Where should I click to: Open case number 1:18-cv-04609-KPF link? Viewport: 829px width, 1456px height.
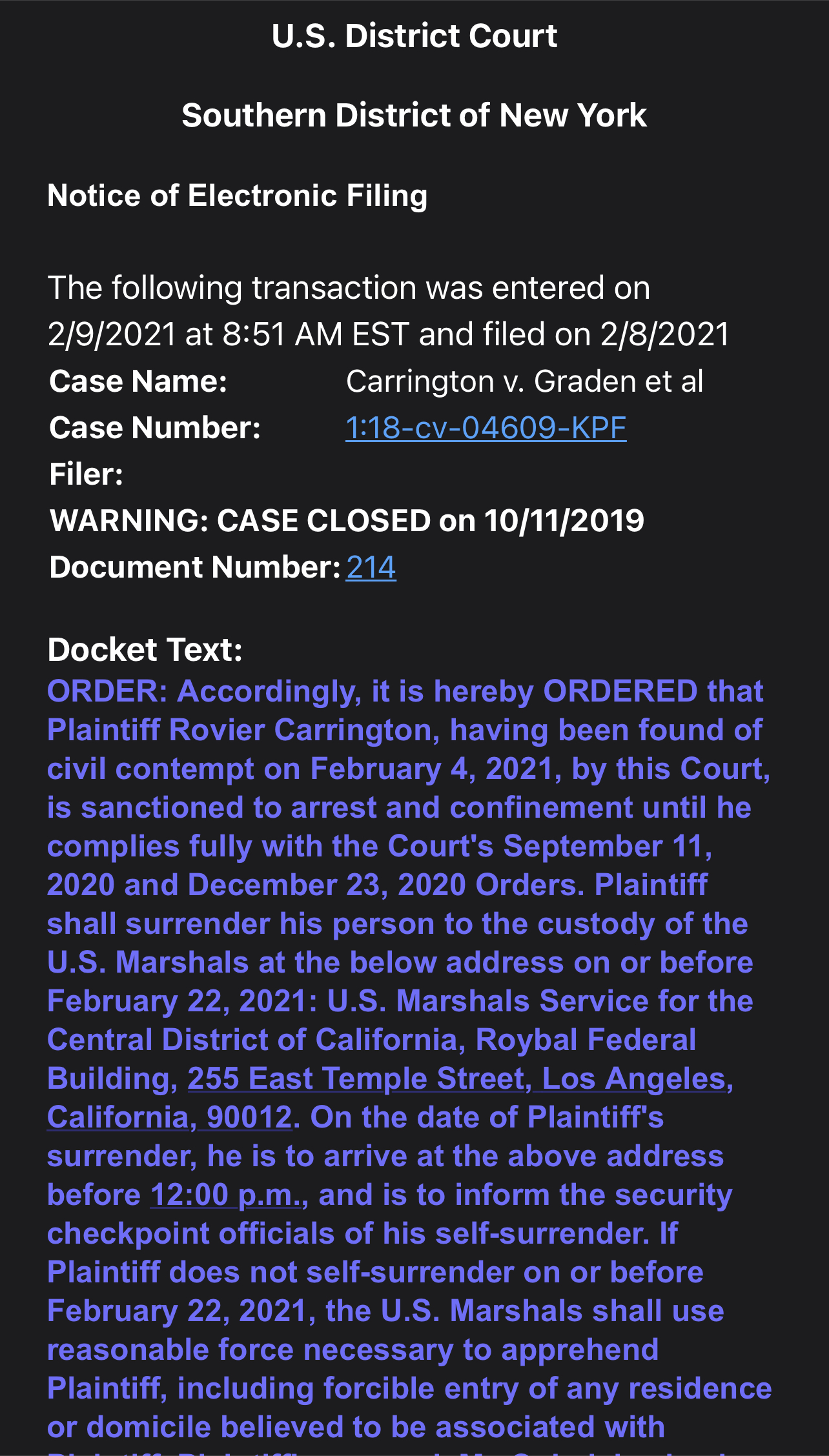(x=486, y=428)
